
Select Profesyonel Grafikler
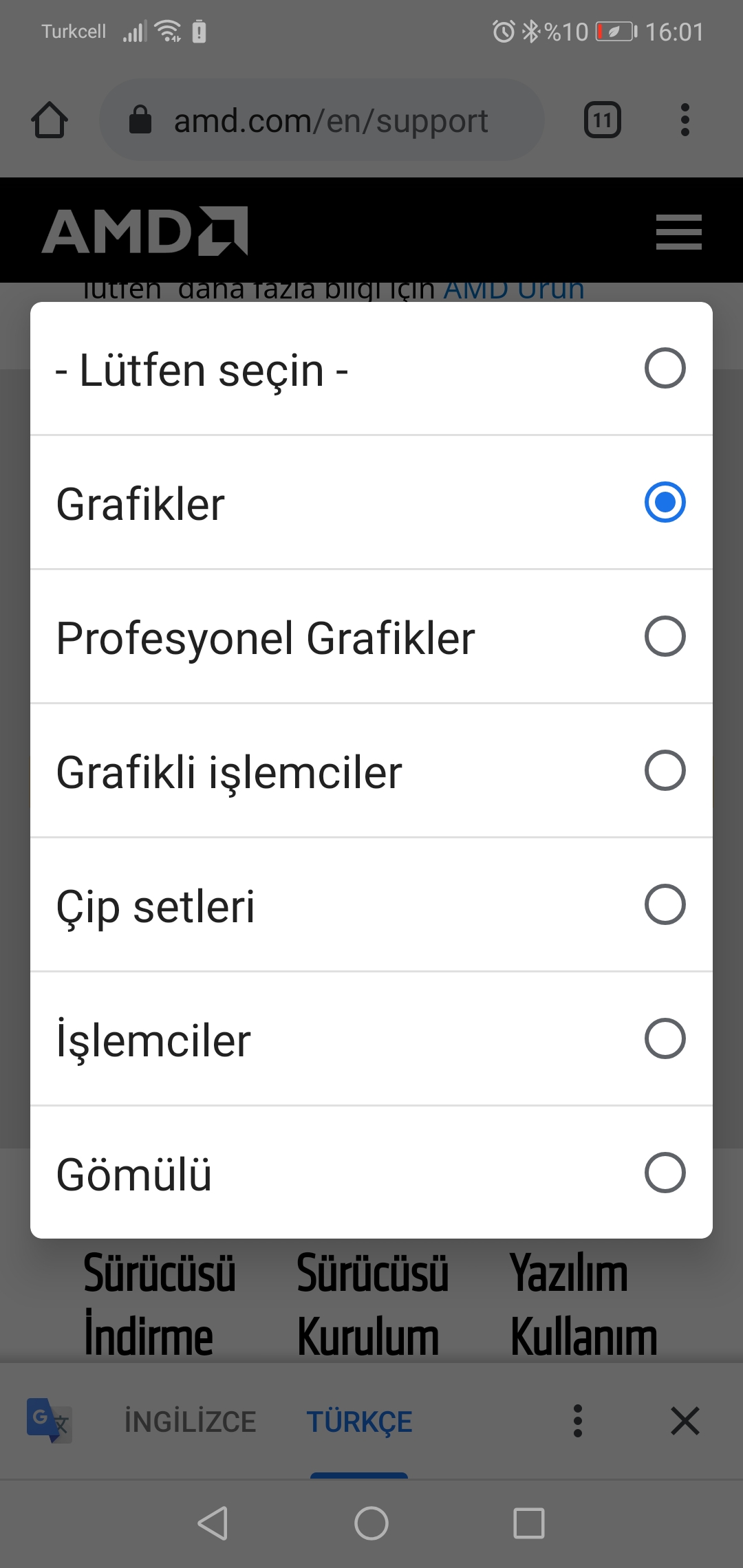coord(371,637)
